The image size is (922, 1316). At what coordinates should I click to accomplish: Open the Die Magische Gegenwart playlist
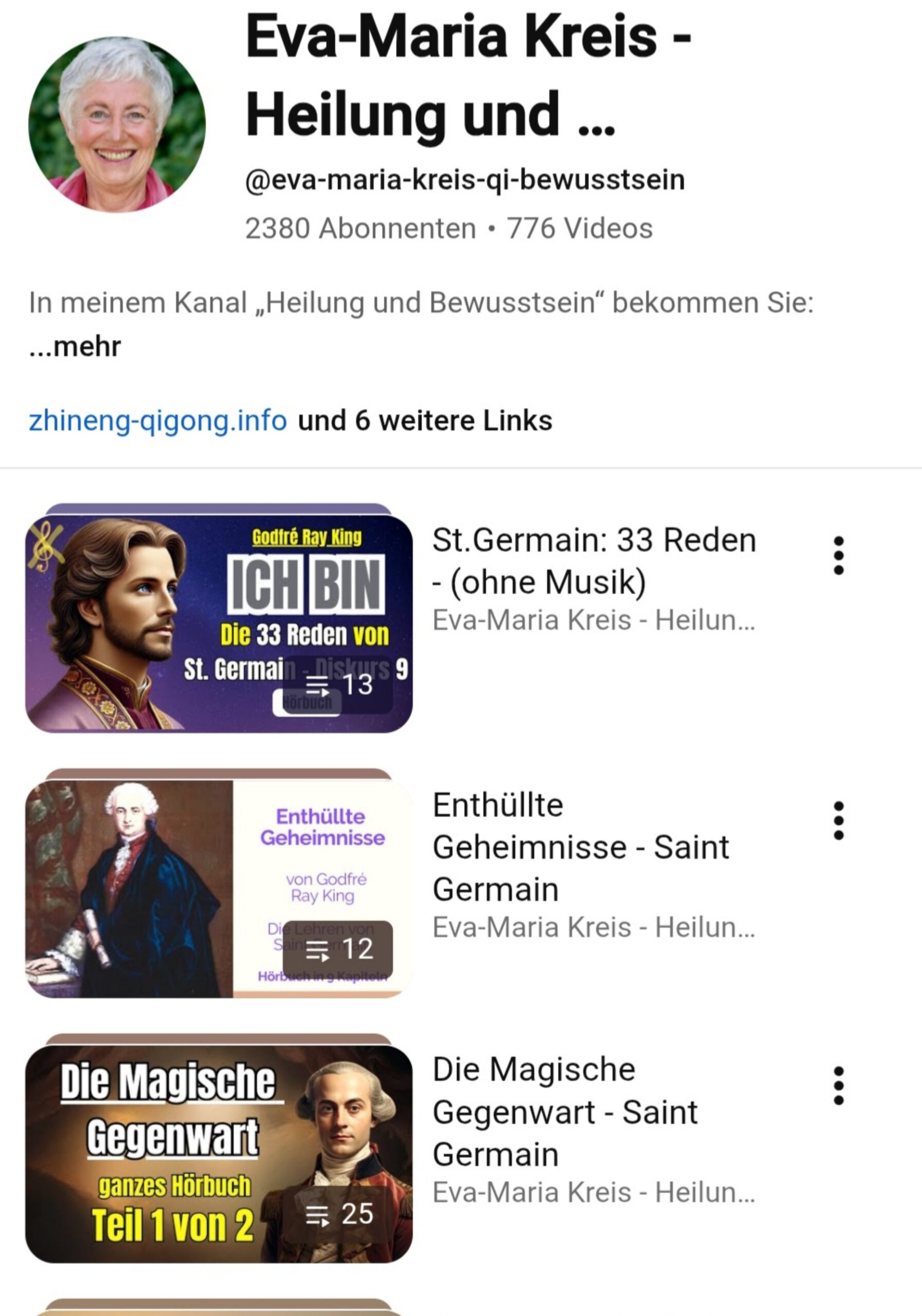coord(219,1153)
